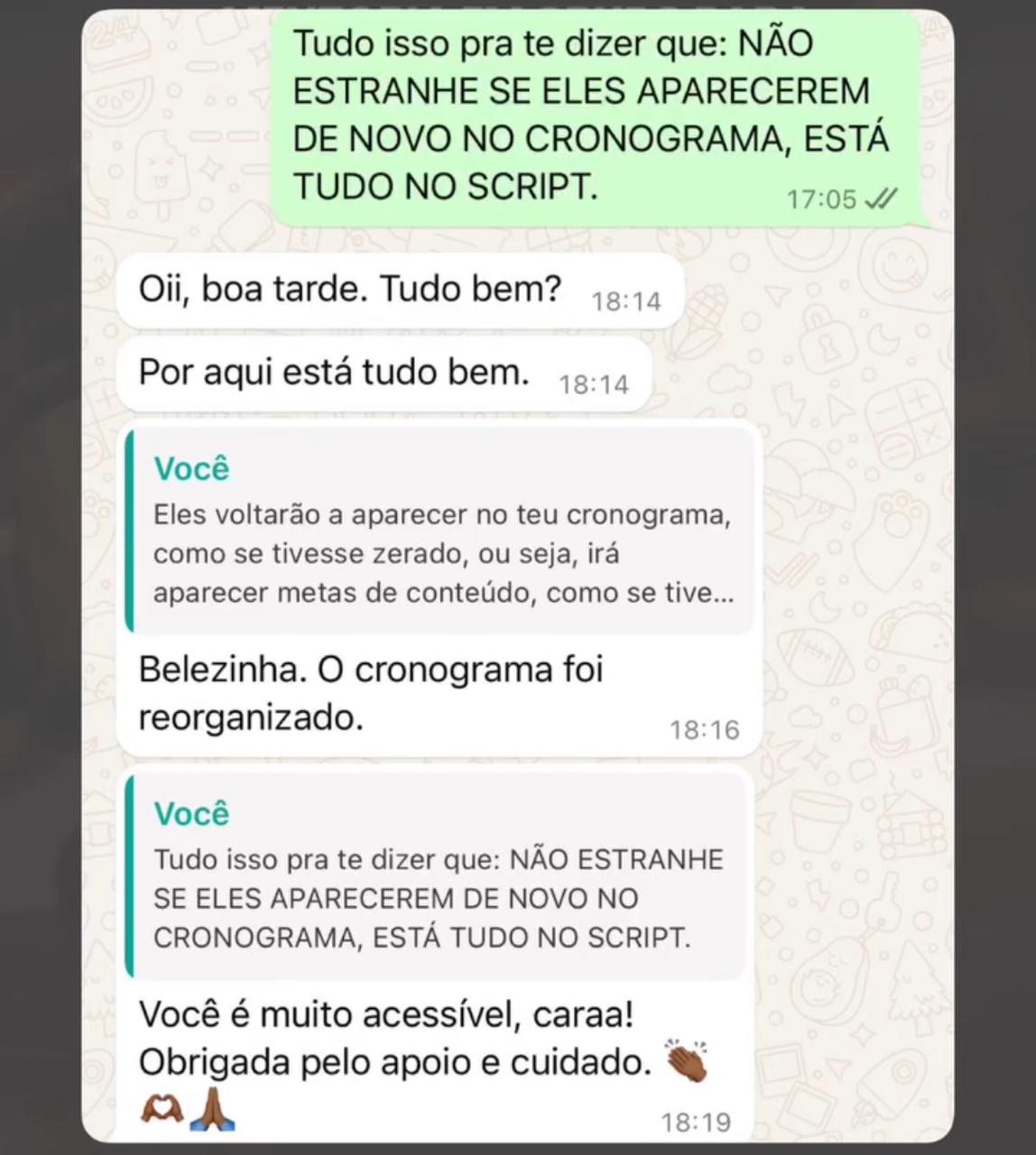Click the 'Você é muito acessível, caraa!' message
This screenshot has width=1036, height=1155.
[388, 1015]
